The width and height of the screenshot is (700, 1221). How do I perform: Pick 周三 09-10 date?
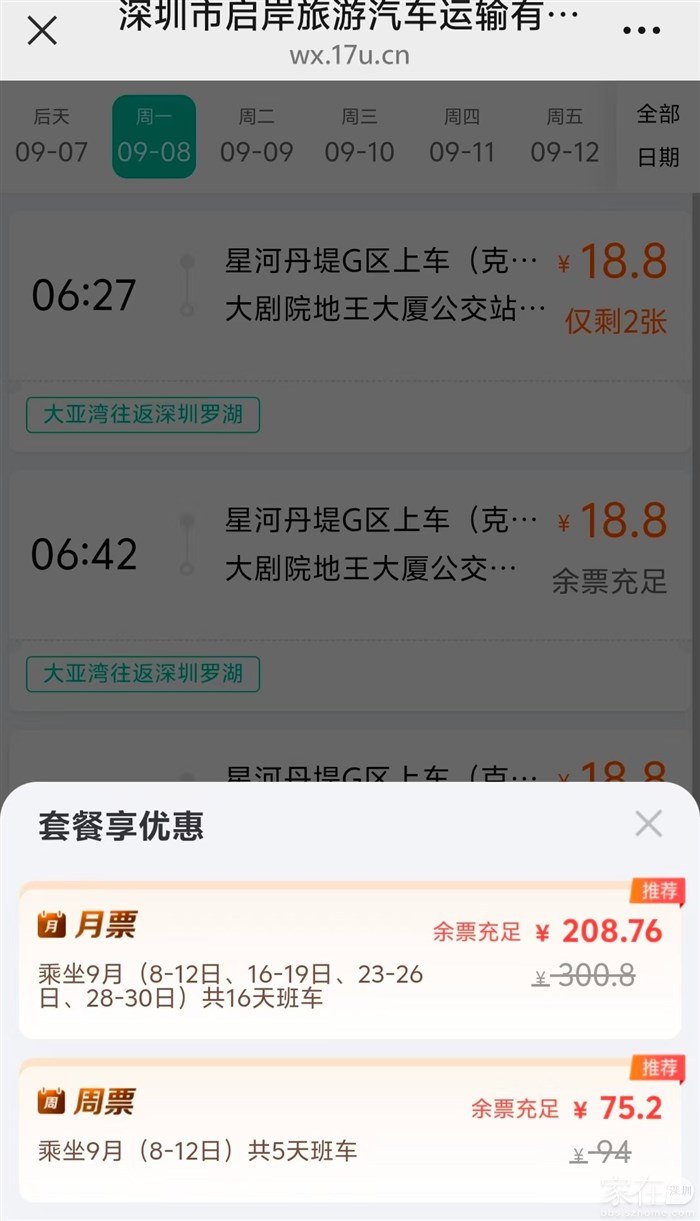(x=359, y=137)
